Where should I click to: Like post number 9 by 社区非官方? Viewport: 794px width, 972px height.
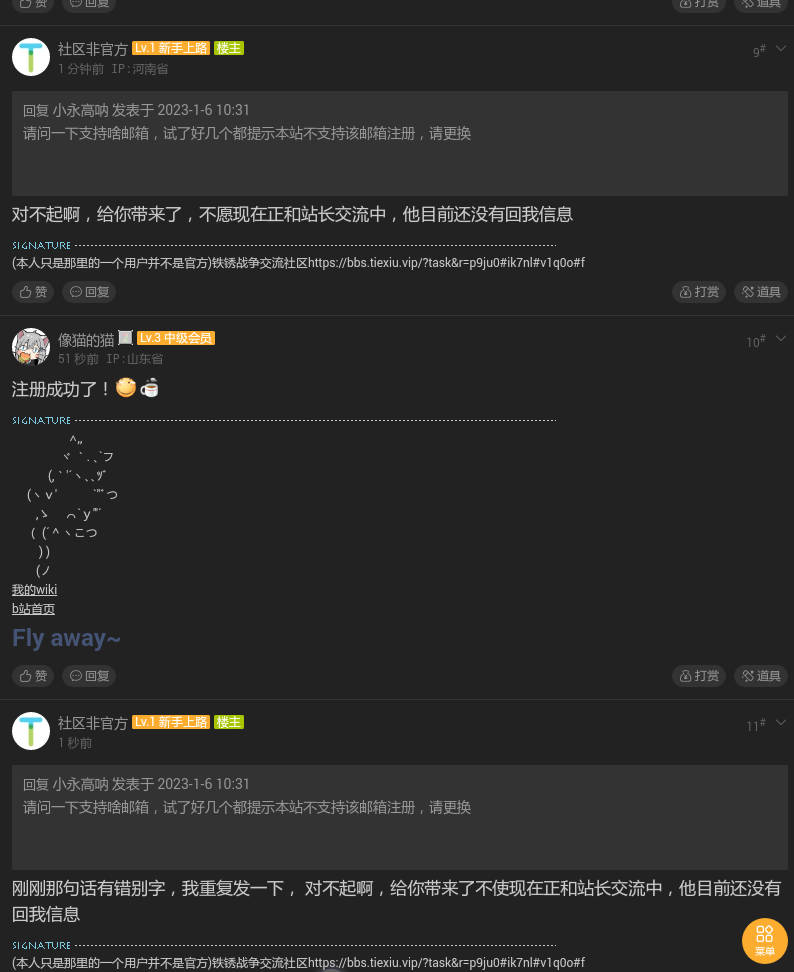(33, 292)
